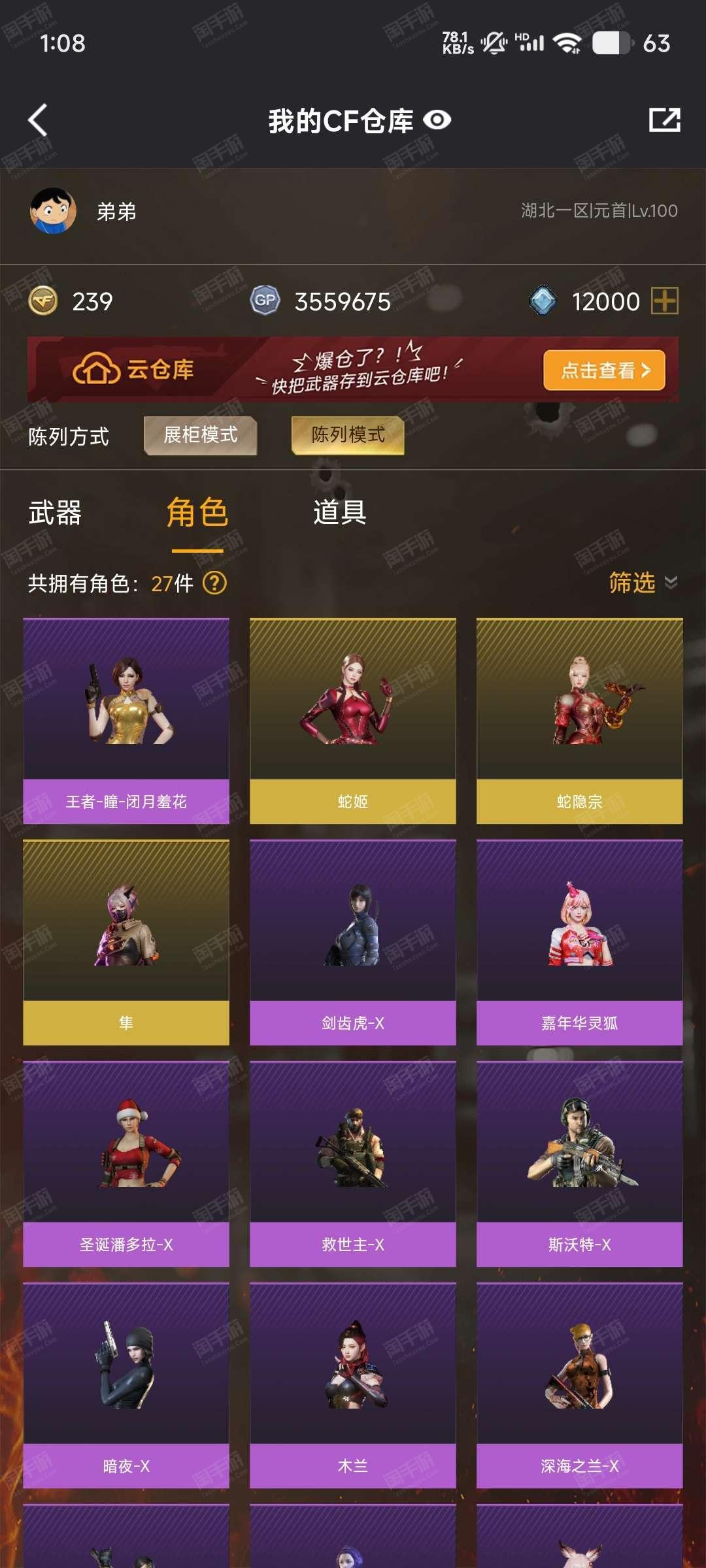Viewport: 706px width, 1568px height.
Task: Switch to the 道具 tab
Action: coord(340,512)
